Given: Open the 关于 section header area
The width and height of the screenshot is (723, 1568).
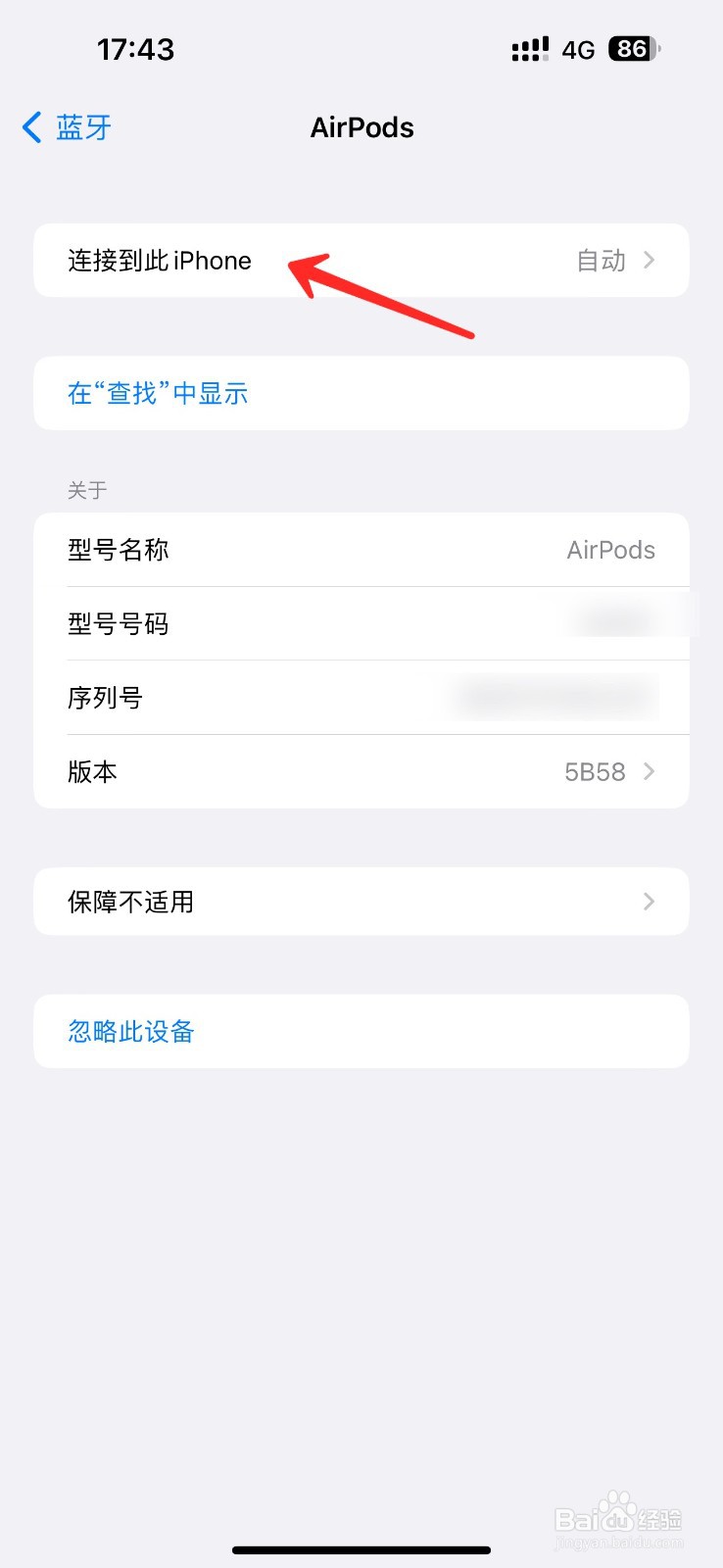Looking at the screenshot, I should click(x=87, y=490).
